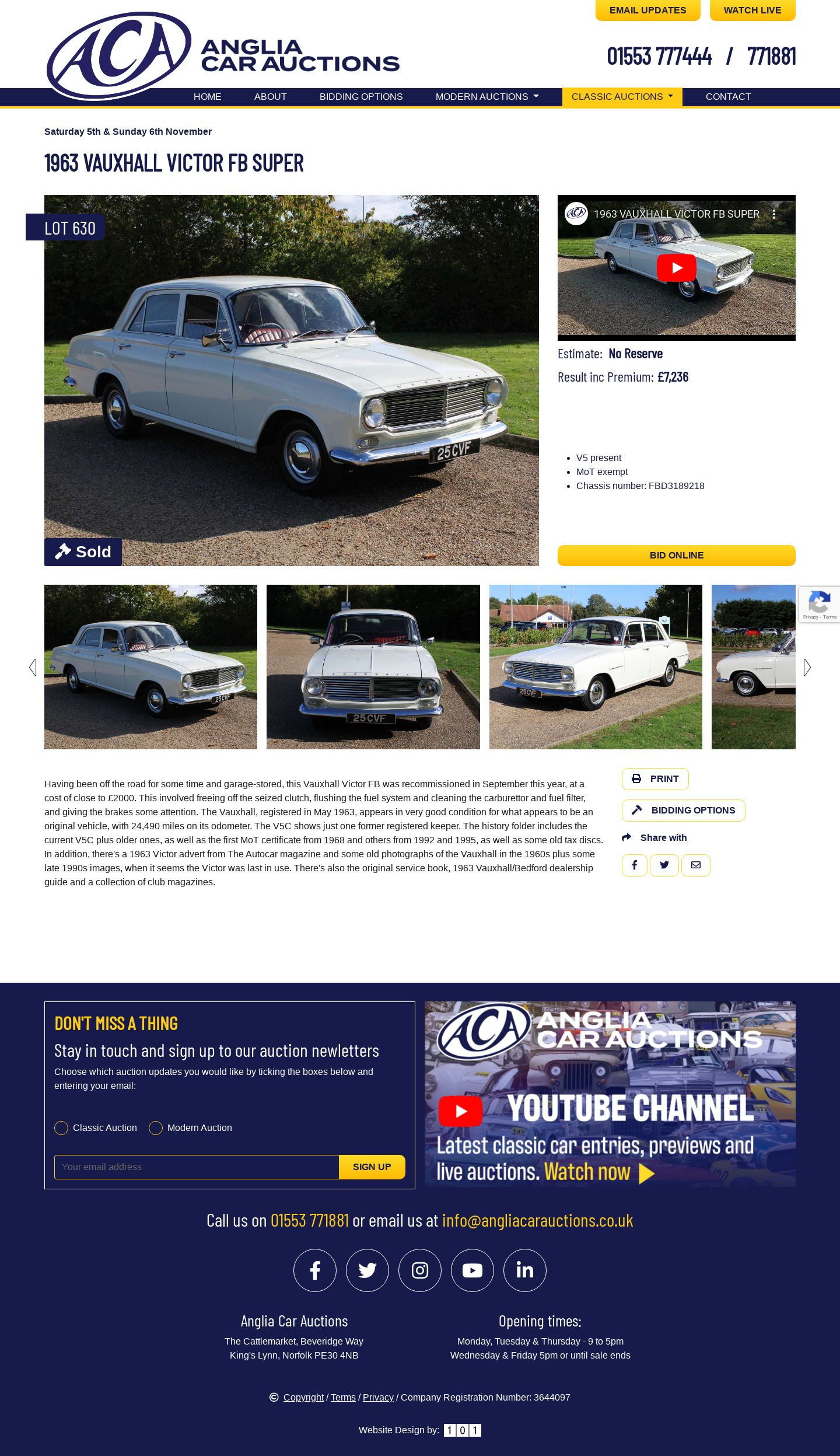Expand the MODERN AUCTIONS dropdown
The height and width of the screenshot is (1456, 840).
click(487, 97)
